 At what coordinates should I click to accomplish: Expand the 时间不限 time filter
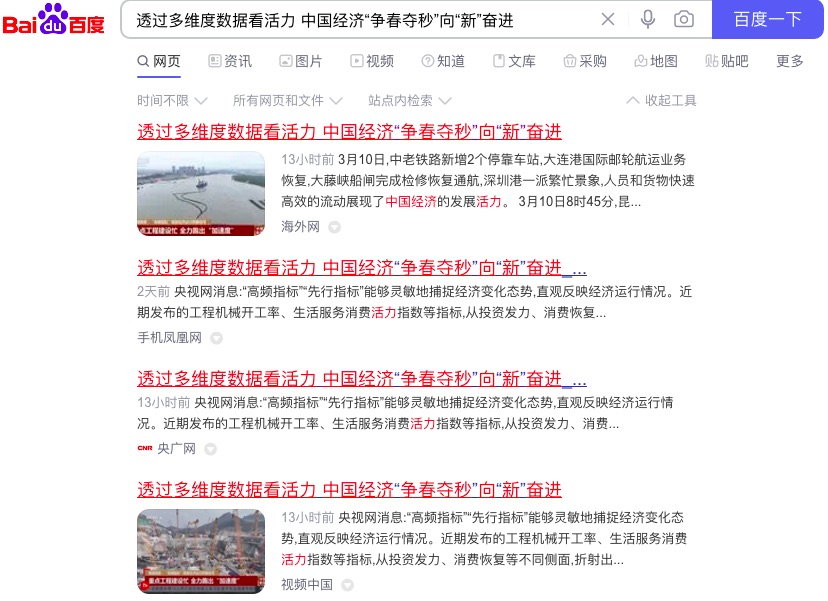pos(172,100)
